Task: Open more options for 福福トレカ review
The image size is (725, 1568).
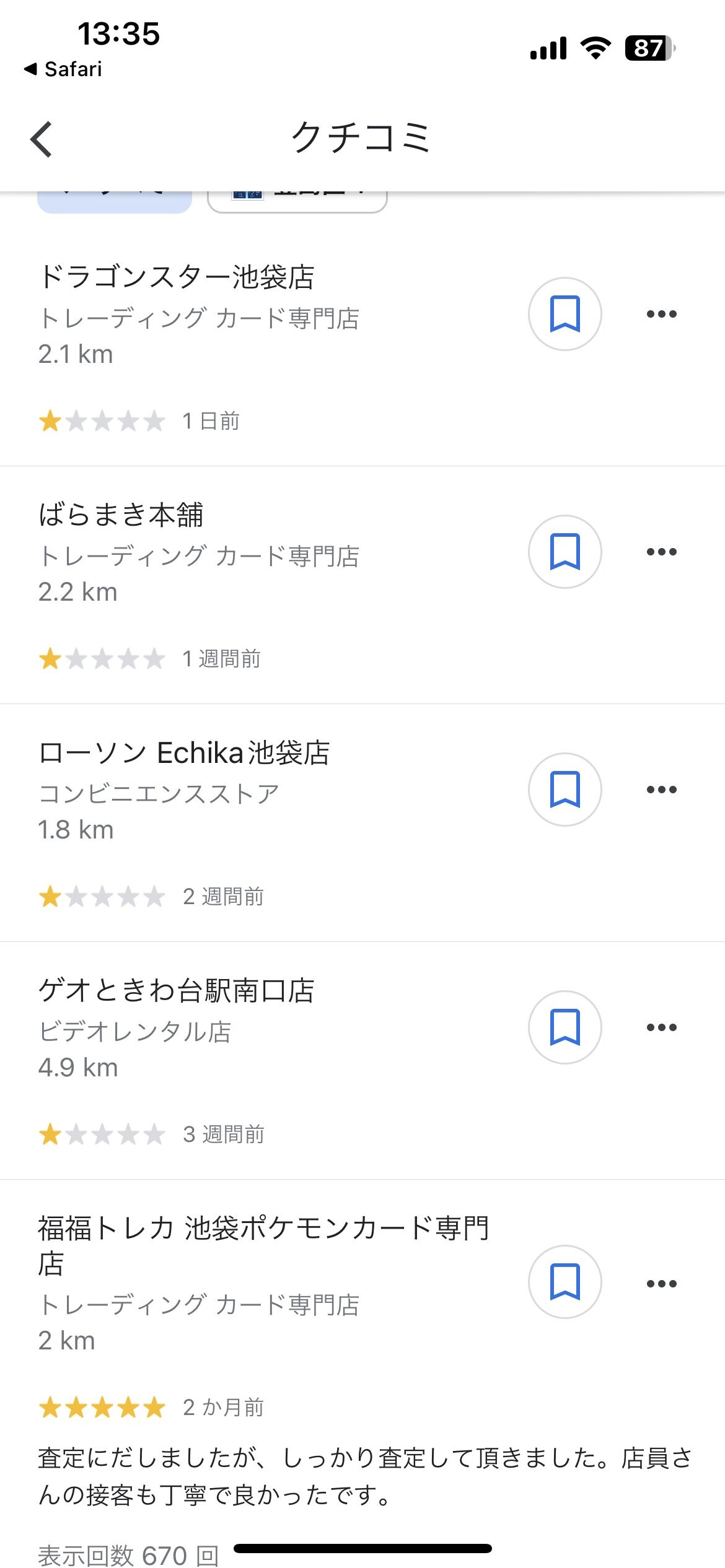Action: point(661,1283)
